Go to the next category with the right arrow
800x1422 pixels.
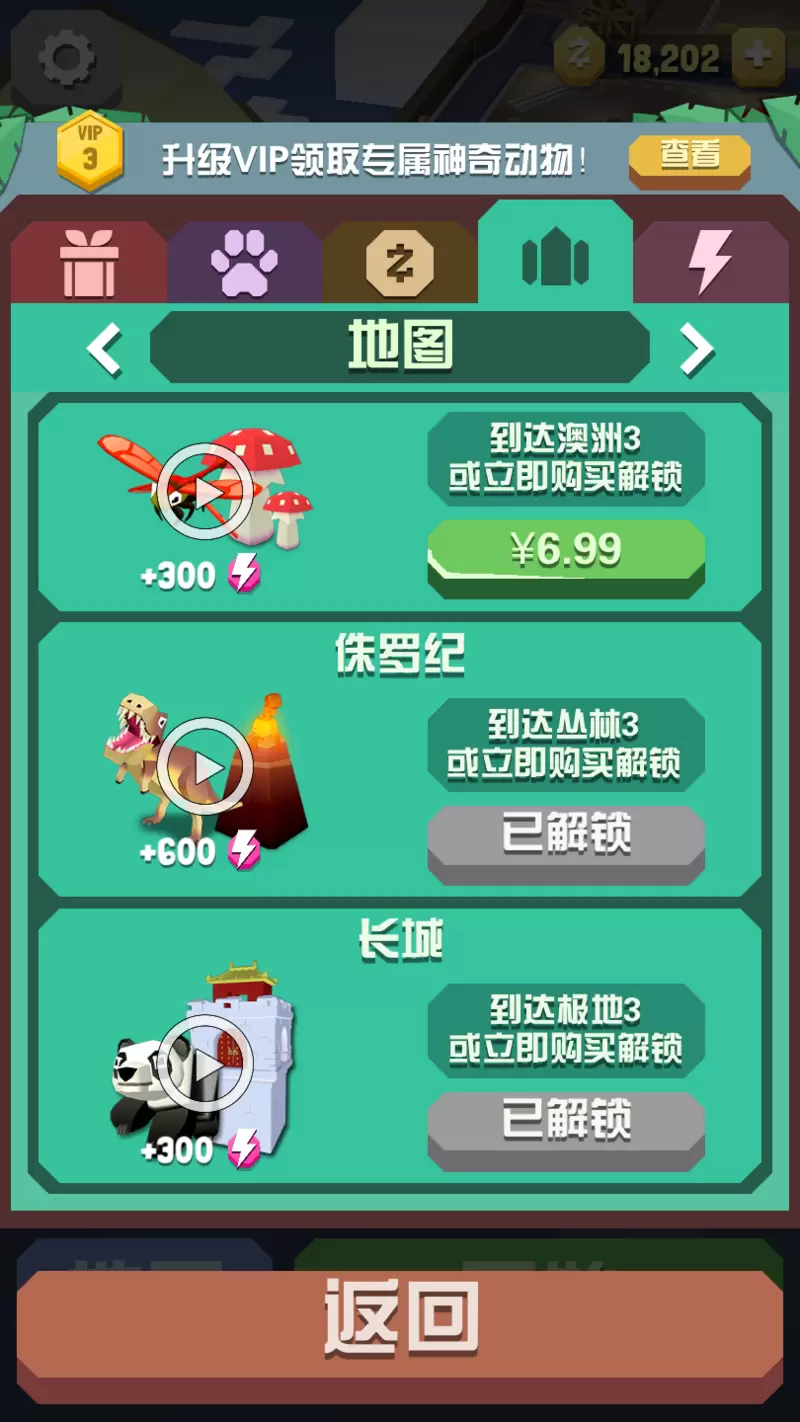pyautogui.click(x=696, y=349)
